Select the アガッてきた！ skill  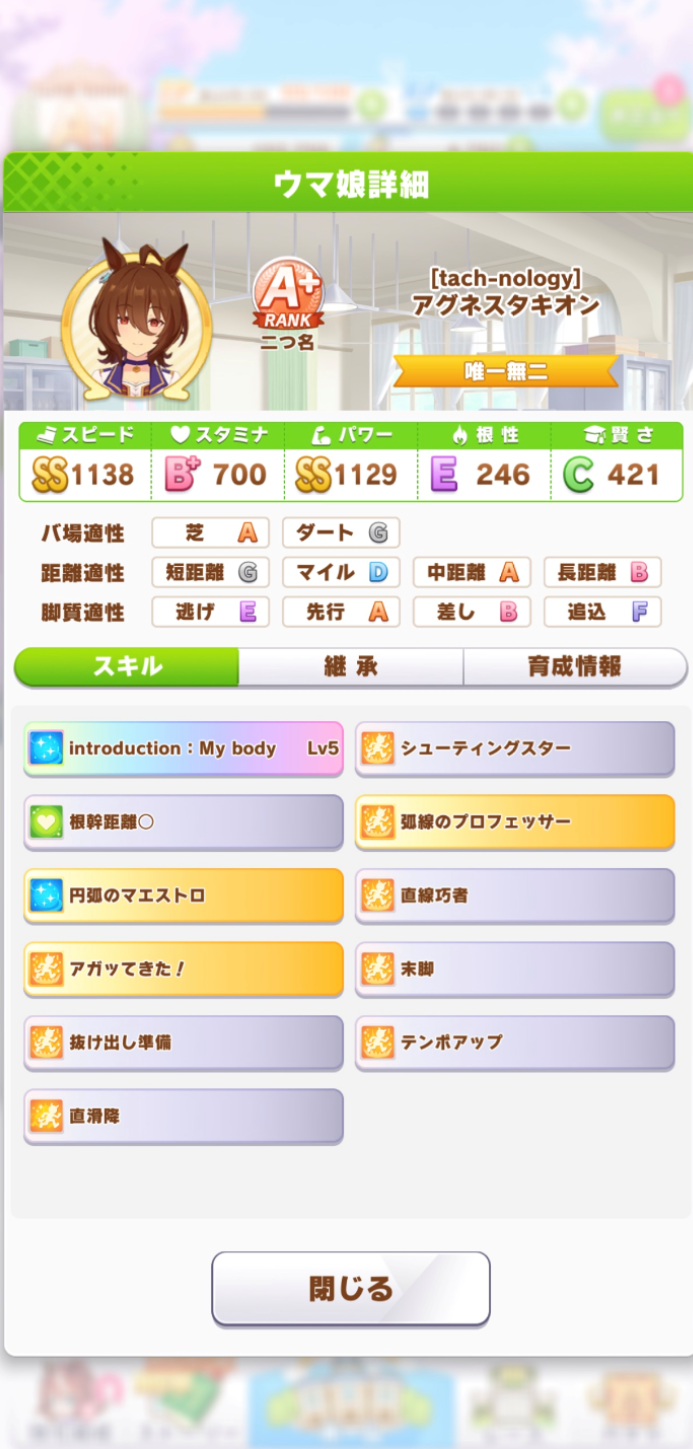tap(184, 968)
